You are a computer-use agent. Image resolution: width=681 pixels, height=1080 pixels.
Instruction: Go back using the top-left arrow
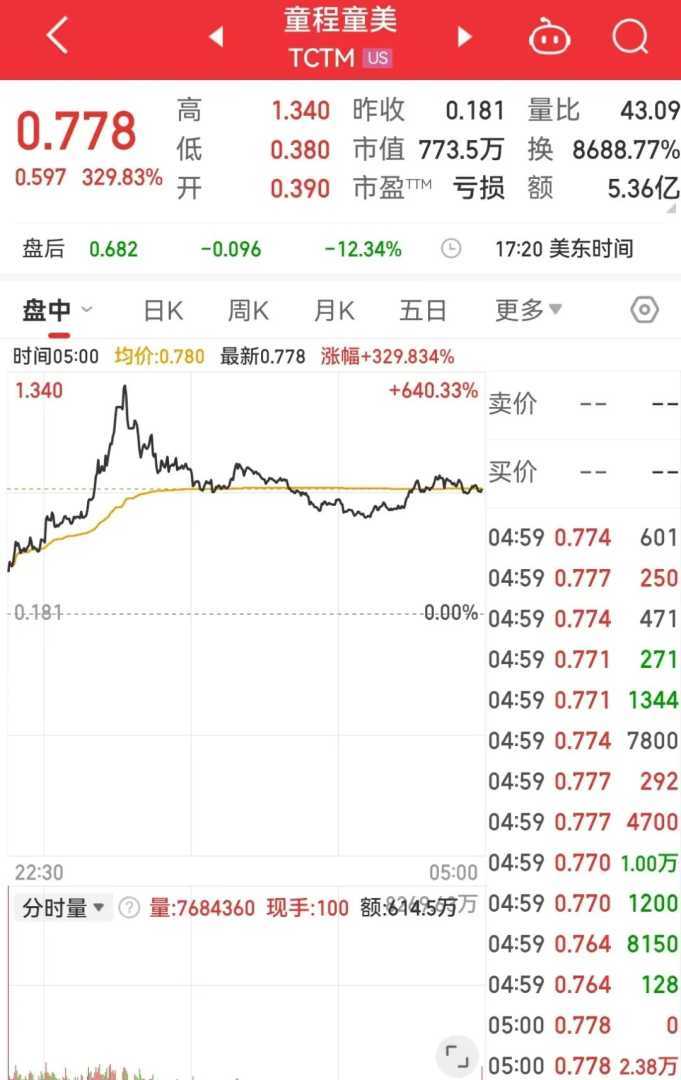57,37
